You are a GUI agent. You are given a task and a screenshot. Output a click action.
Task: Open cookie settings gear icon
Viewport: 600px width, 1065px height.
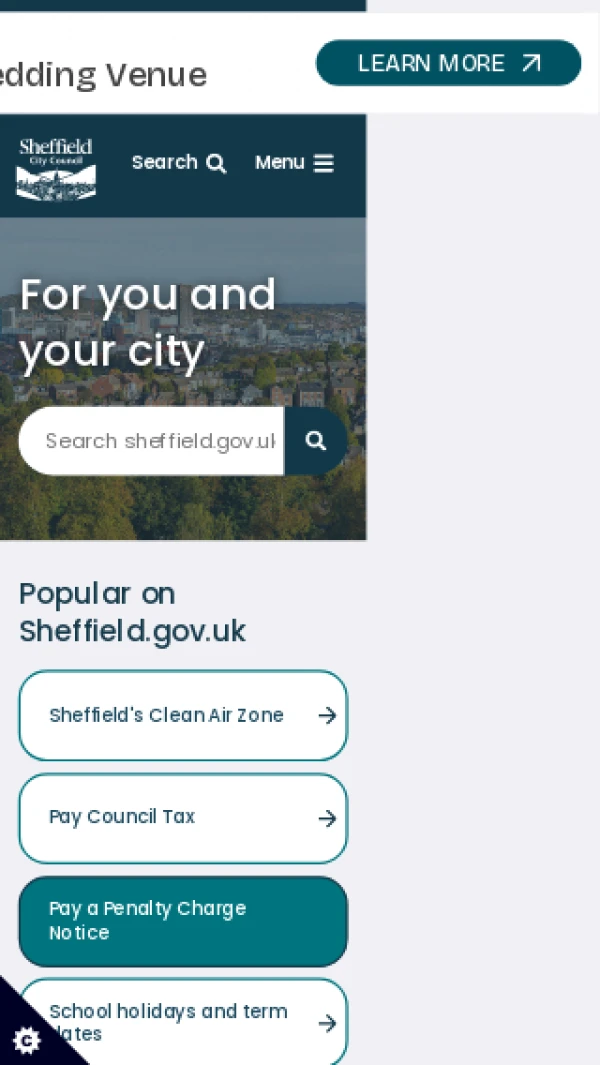tap(27, 1041)
